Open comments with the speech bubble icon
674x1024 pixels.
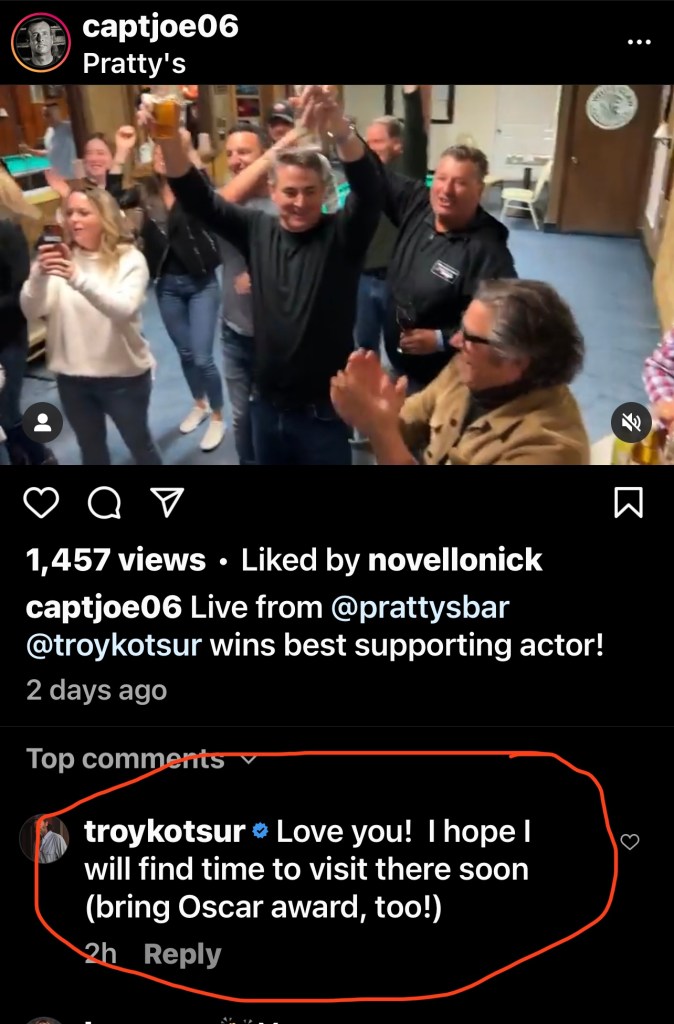click(x=104, y=503)
